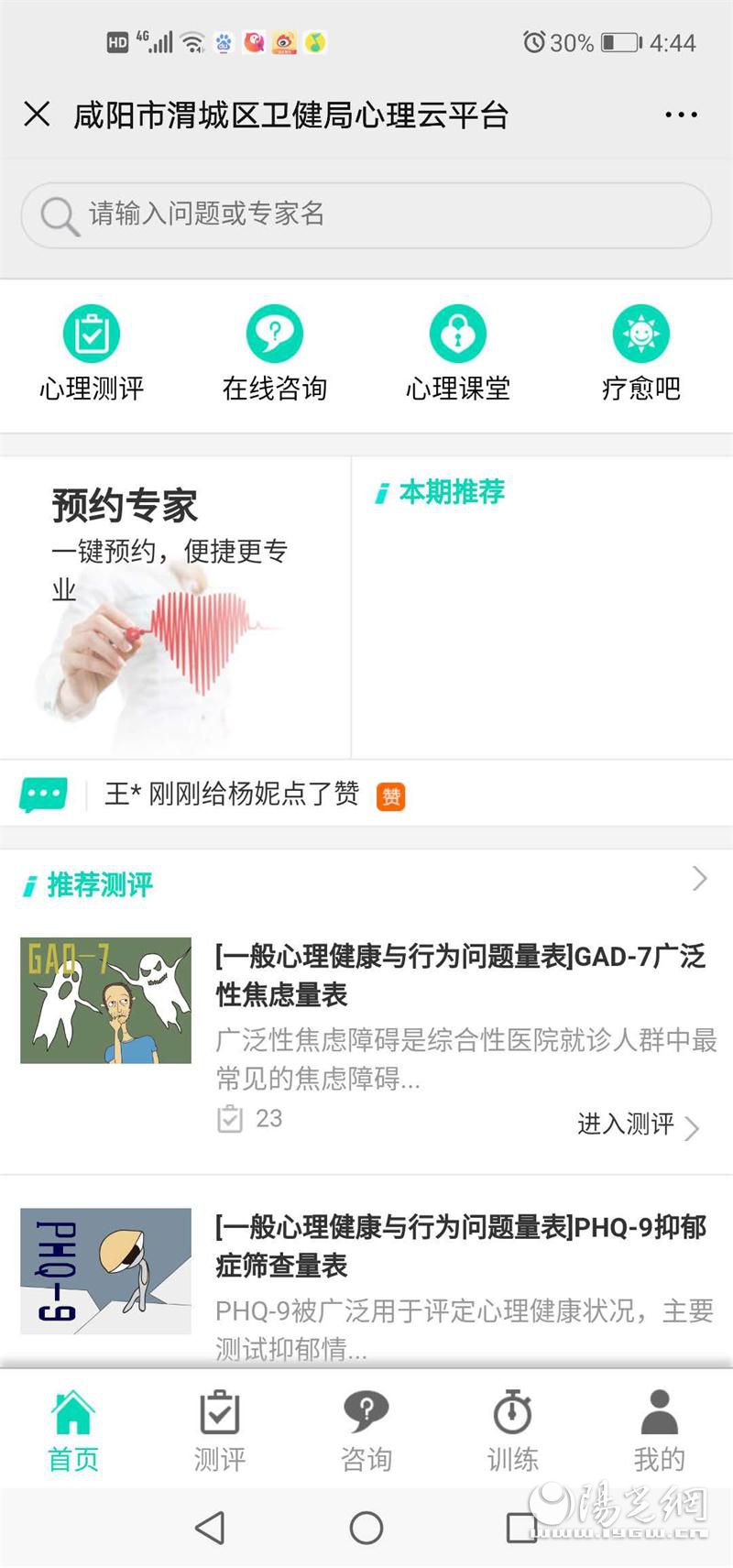Open the three-dot overflow menu
Image resolution: width=733 pixels, height=1568 pixels.
click(681, 115)
